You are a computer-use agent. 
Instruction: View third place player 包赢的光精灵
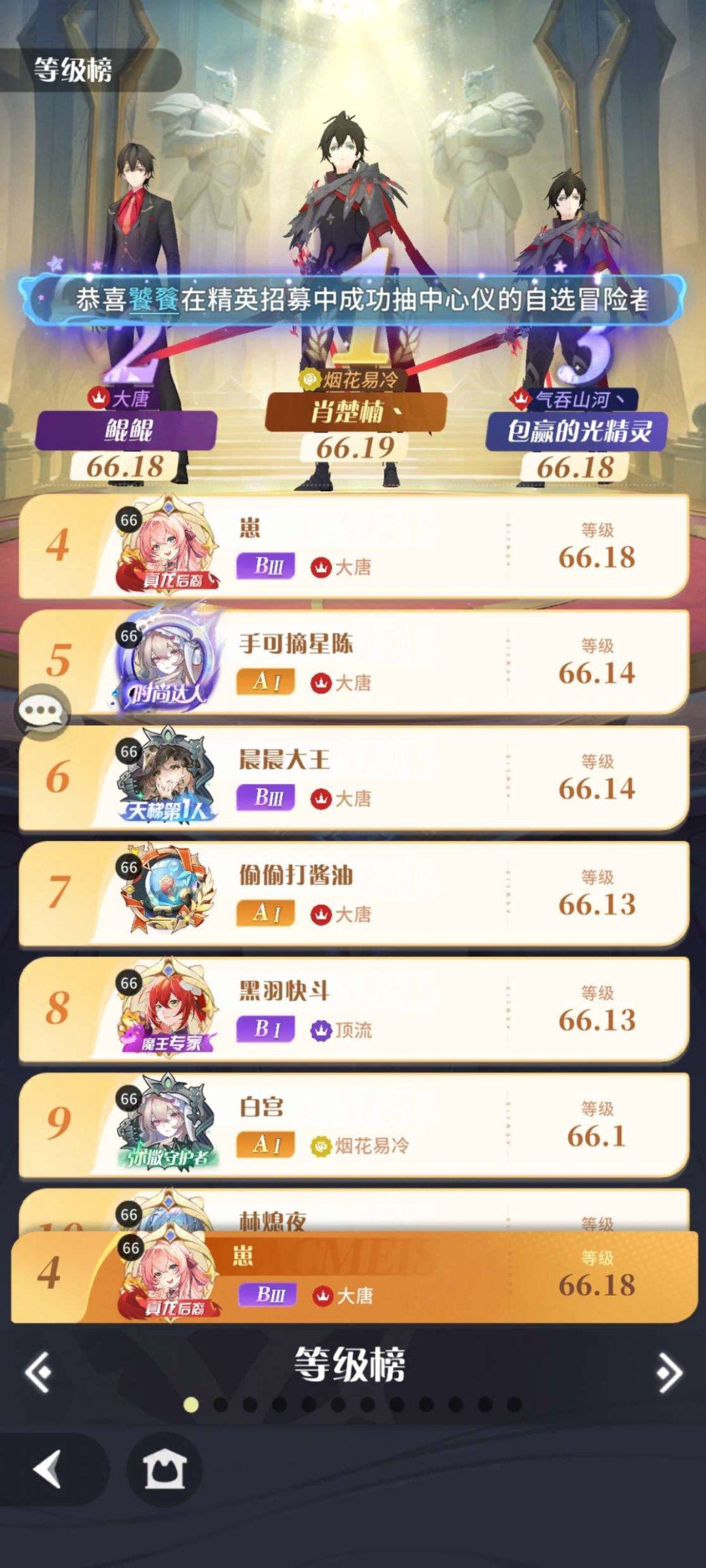click(577, 431)
